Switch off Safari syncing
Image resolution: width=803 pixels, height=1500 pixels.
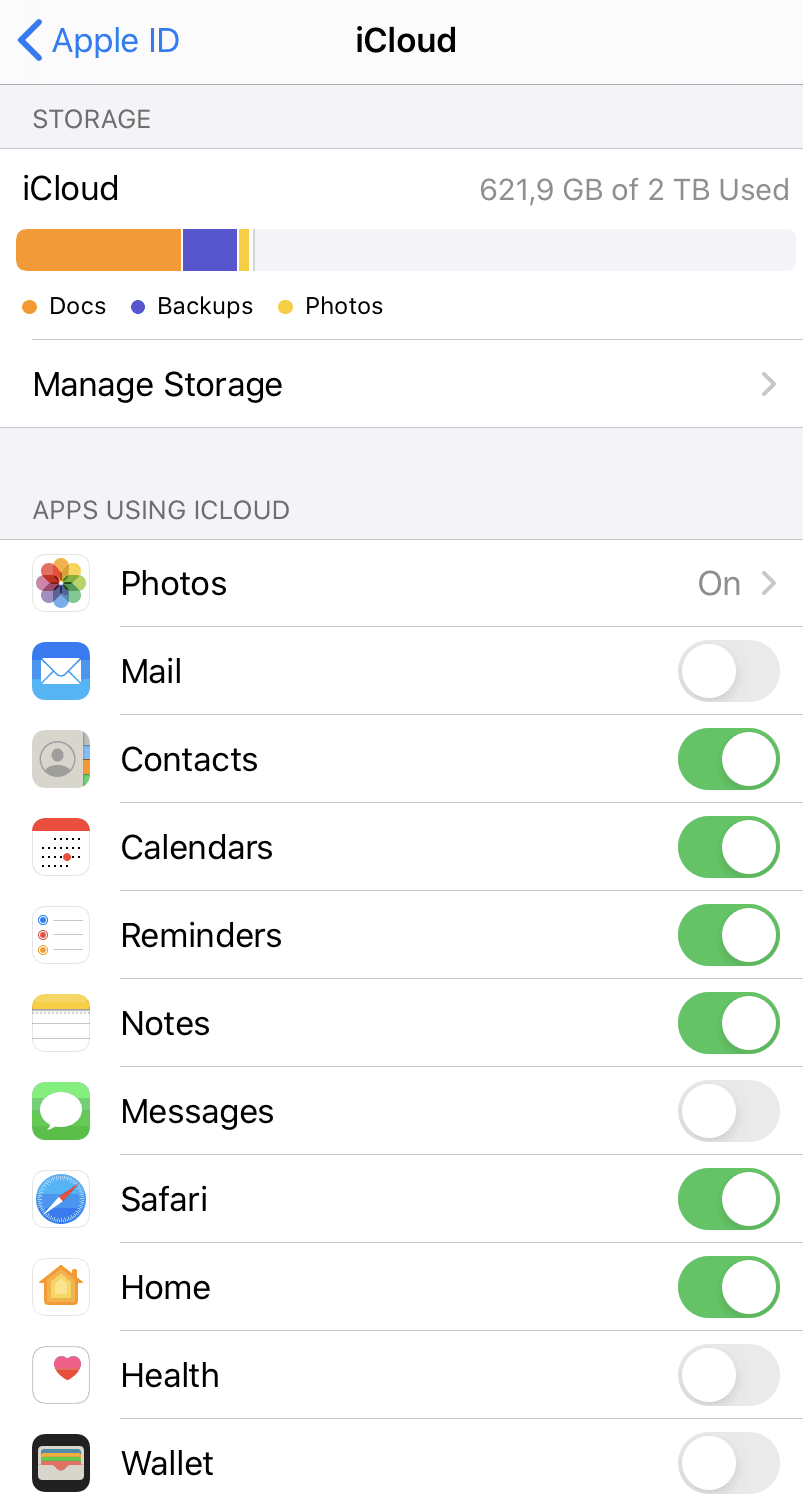[x=728, y=1199]
